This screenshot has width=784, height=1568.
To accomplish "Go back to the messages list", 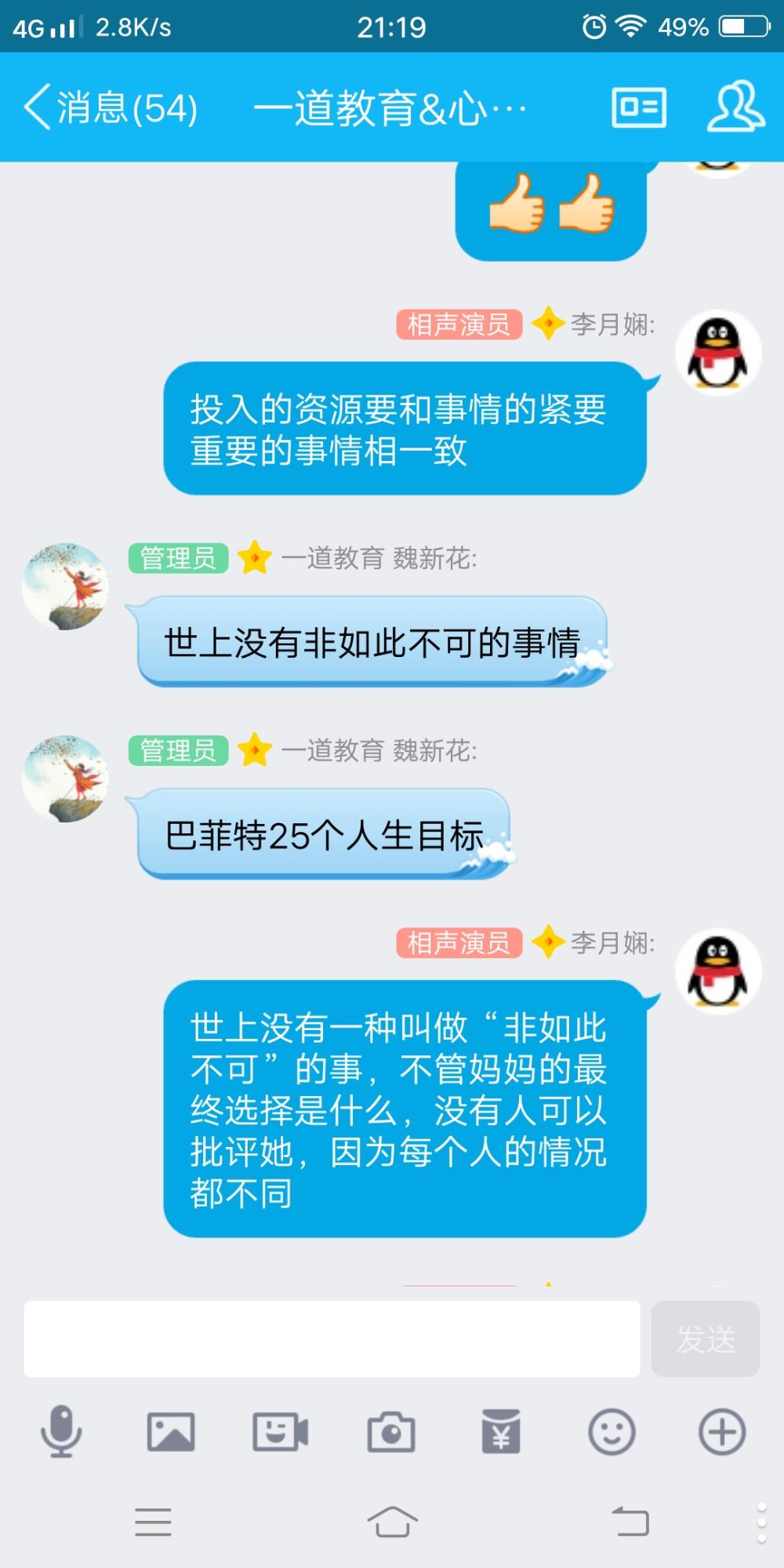I will 110,107.
